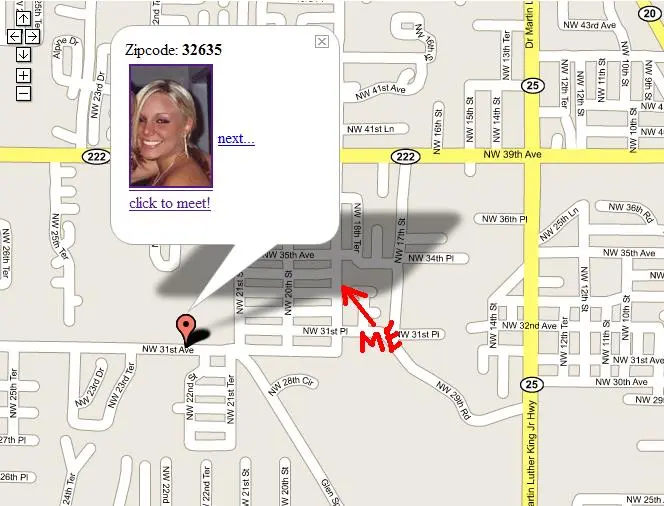Screen dimensions: 664x506
Task: Select the red location marker
Action: click(x=184, y=325)
